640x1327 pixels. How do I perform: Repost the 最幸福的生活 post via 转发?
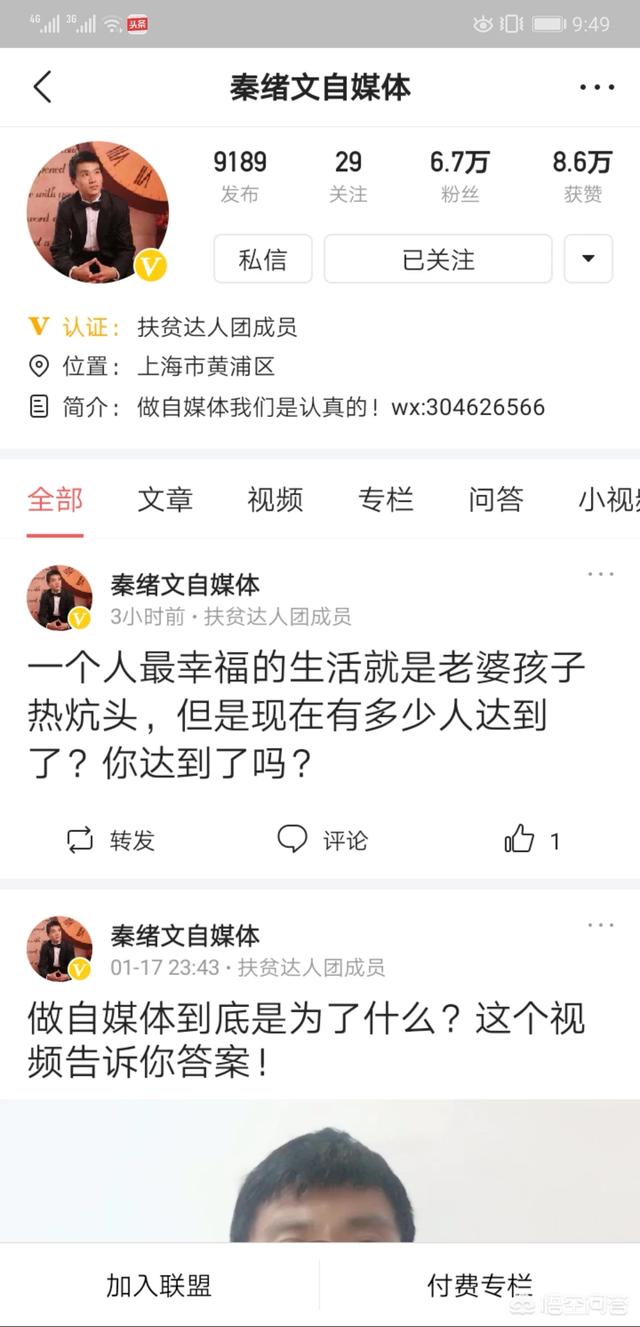coord(110,840)
